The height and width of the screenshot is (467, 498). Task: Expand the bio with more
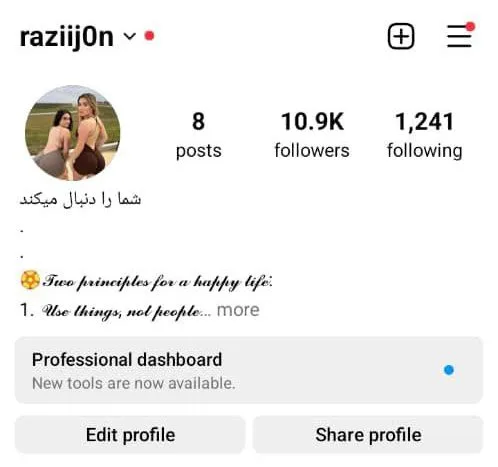(238, 310)
